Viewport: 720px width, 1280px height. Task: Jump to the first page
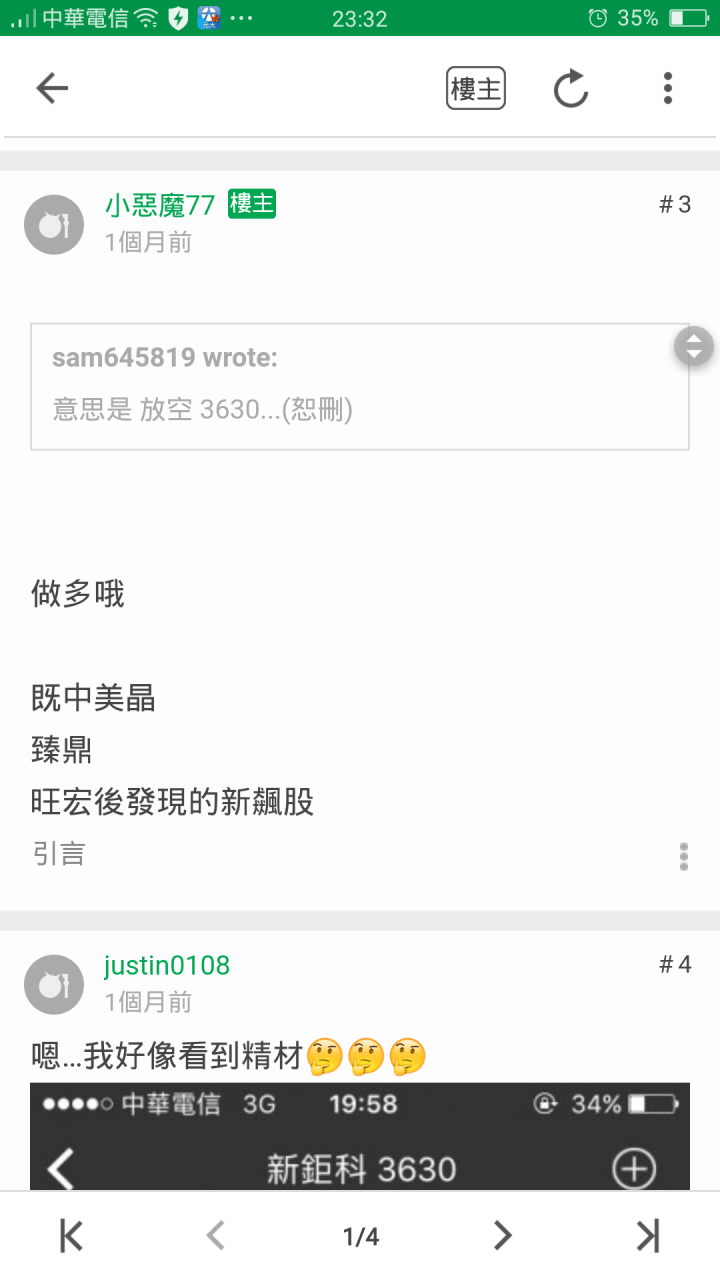pyautogui.click(x=71, y=1237)
